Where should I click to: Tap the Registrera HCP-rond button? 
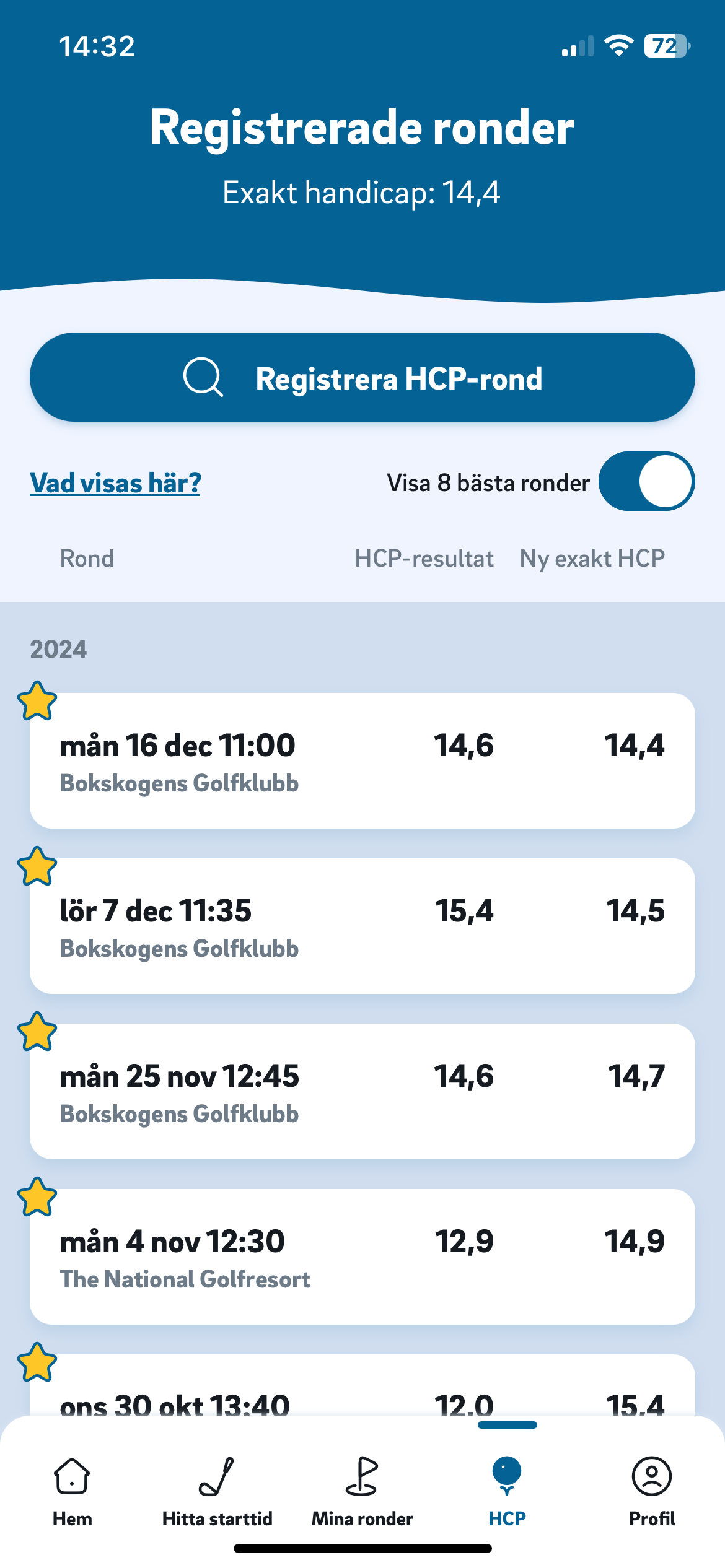(362, 377)
